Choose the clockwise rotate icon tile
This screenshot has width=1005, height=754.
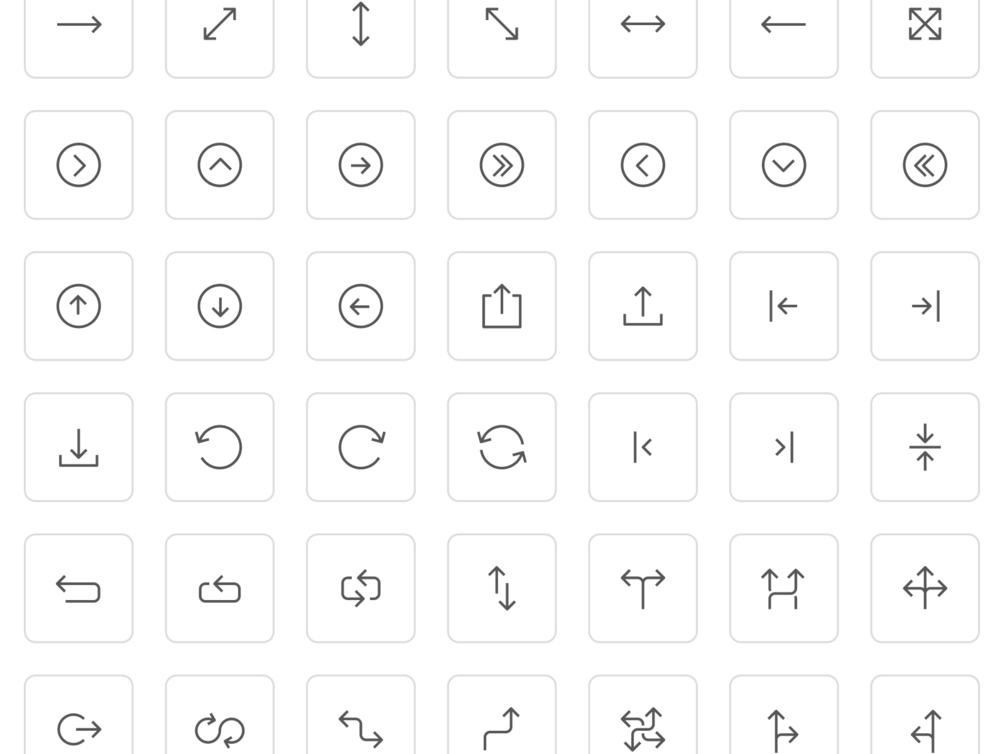coord(361,447)
